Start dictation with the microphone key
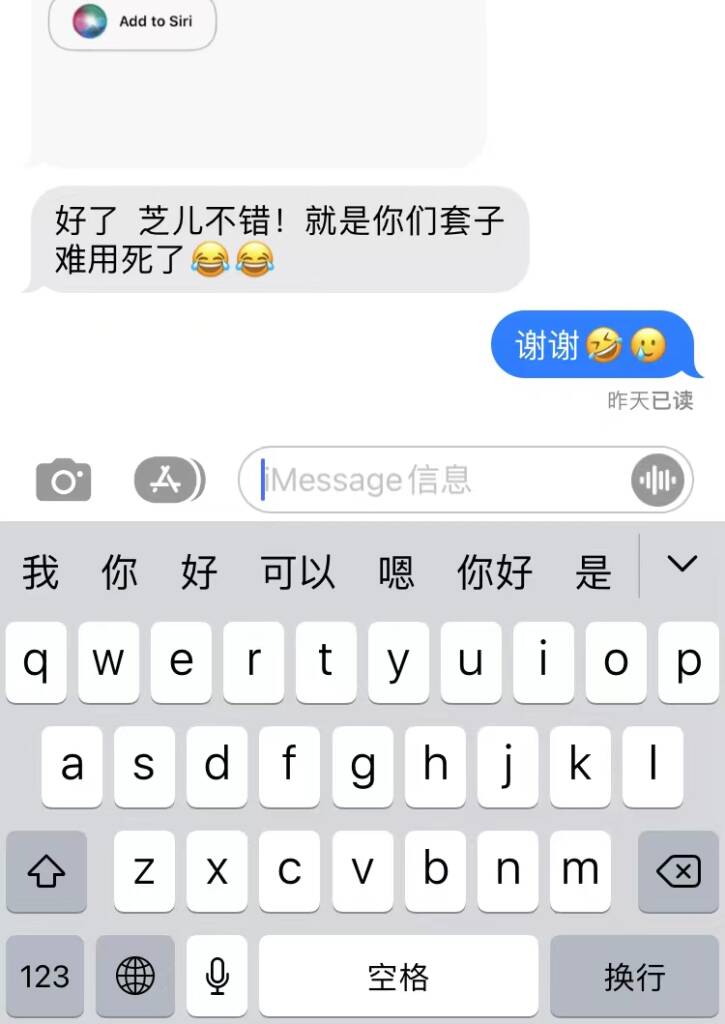 pos(217,976)
